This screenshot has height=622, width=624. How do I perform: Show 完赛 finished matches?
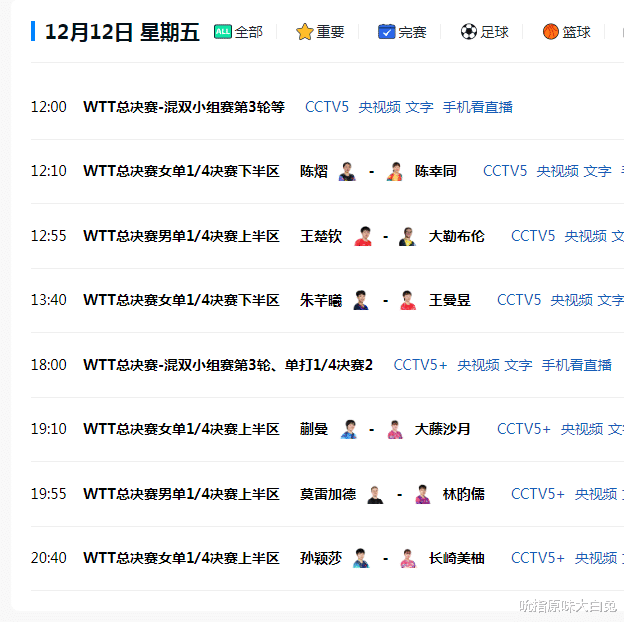pyautogui.click(x=402, y=32)
